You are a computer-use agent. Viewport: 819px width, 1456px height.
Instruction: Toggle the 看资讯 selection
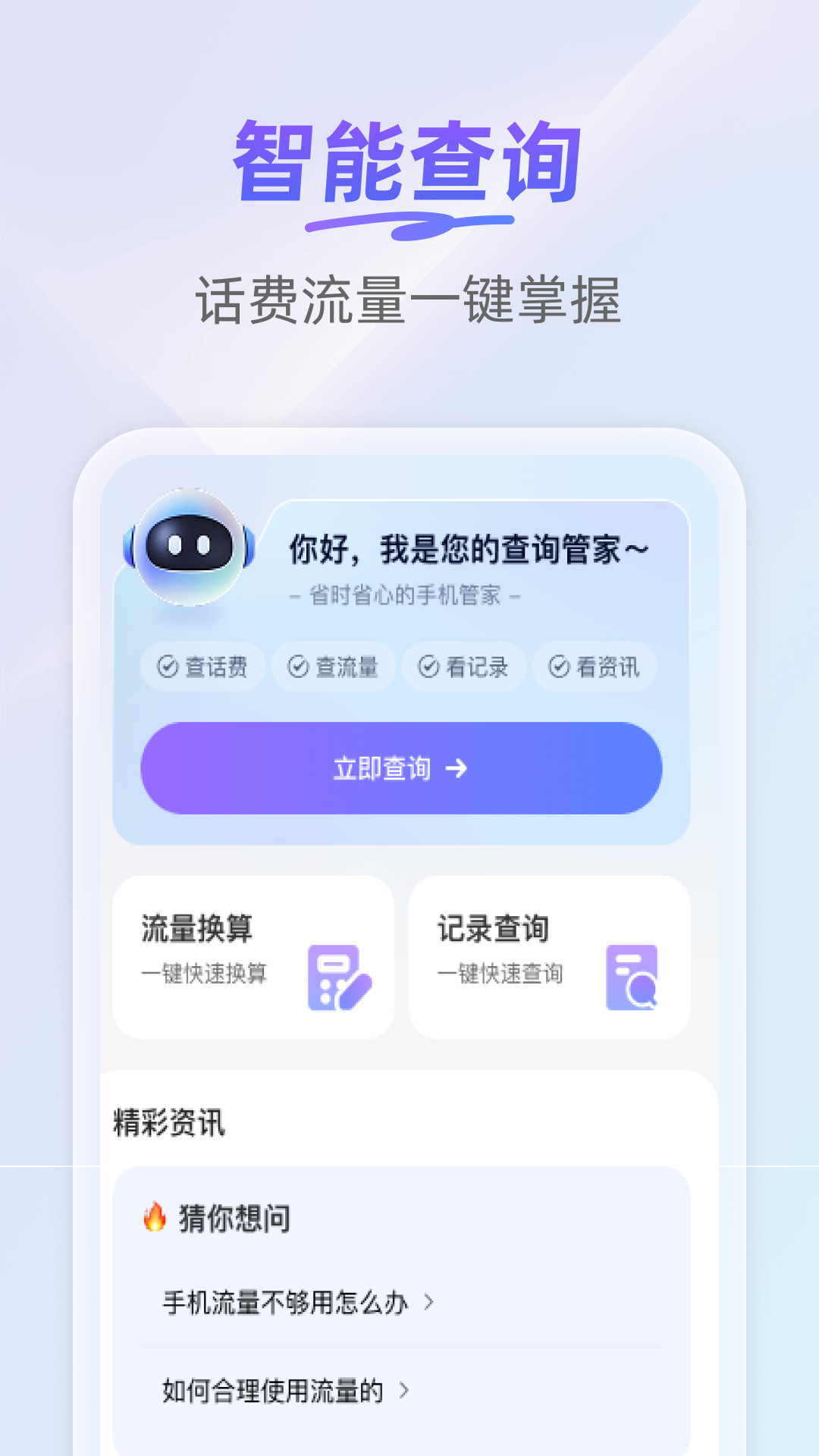click(x=595, y=666)
